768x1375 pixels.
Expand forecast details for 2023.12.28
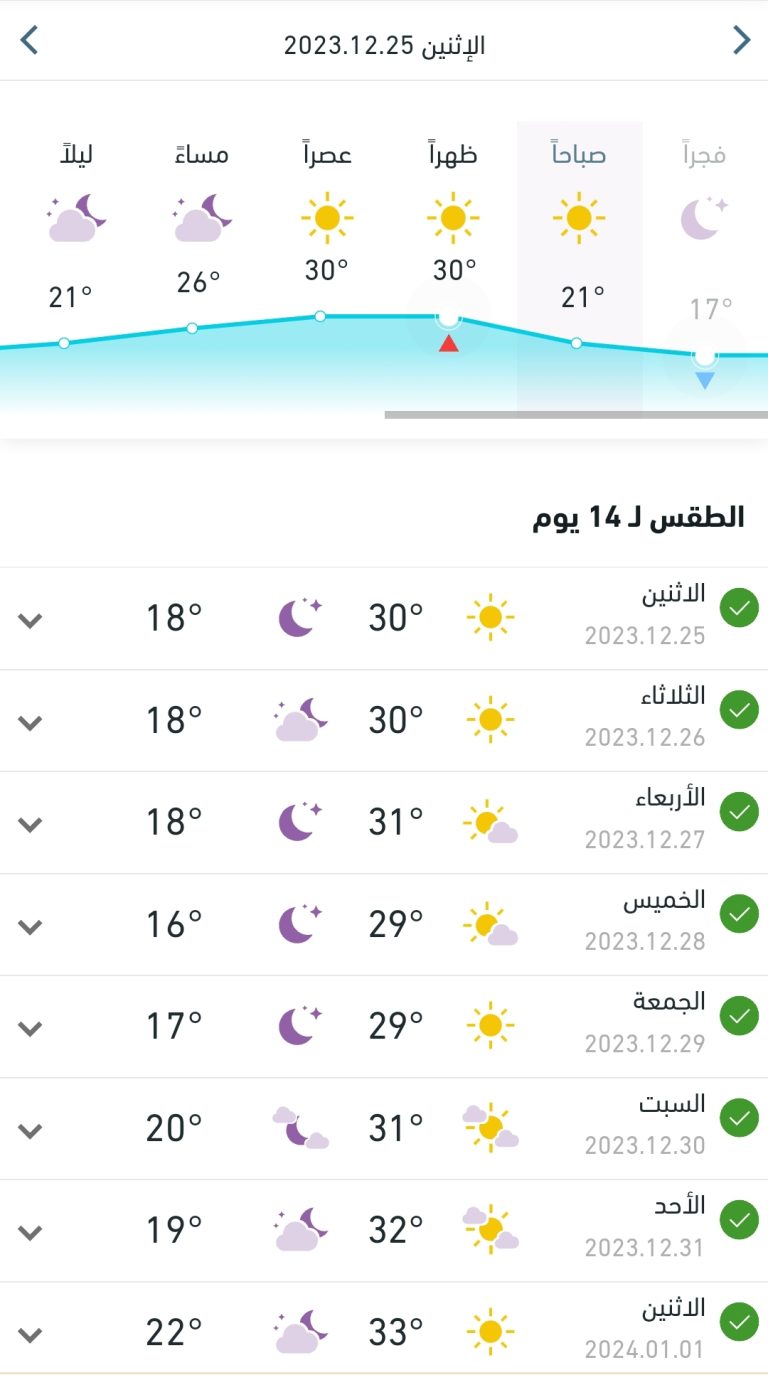point(31,926)
